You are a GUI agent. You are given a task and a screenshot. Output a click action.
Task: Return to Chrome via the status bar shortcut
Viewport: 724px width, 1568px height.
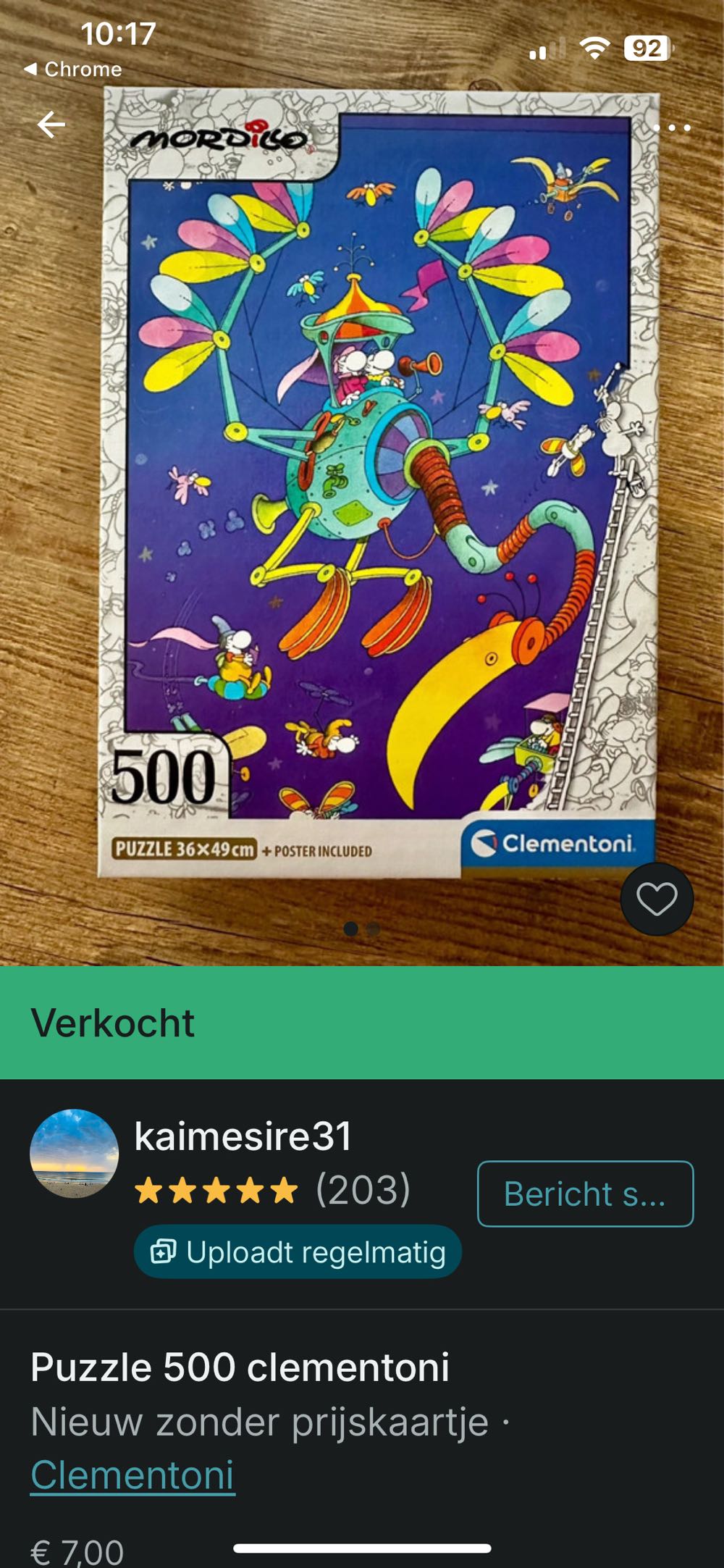coord(72,70)
